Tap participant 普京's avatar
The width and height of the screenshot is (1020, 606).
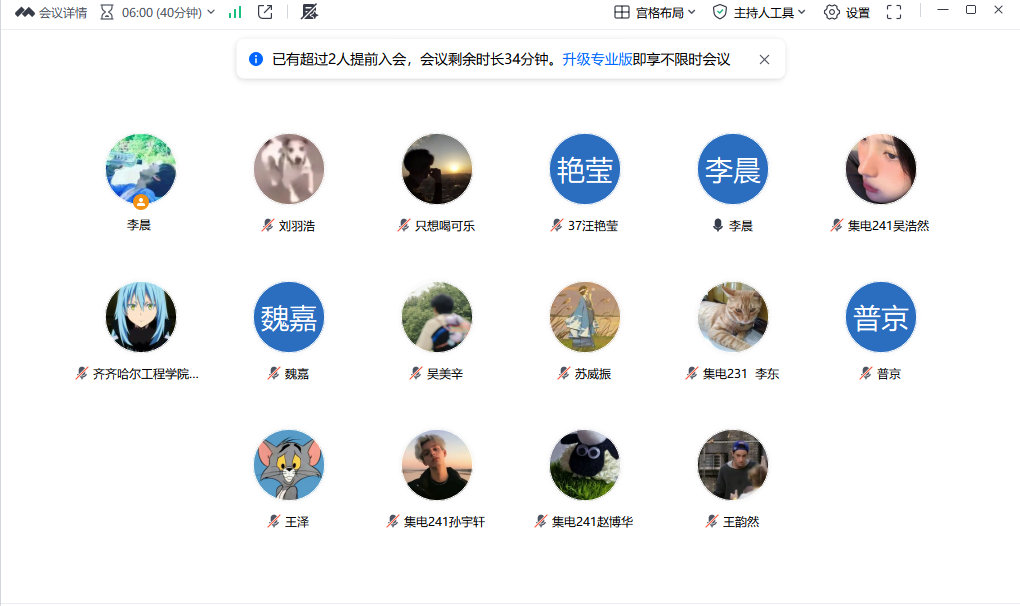click(x=881, y=317)
